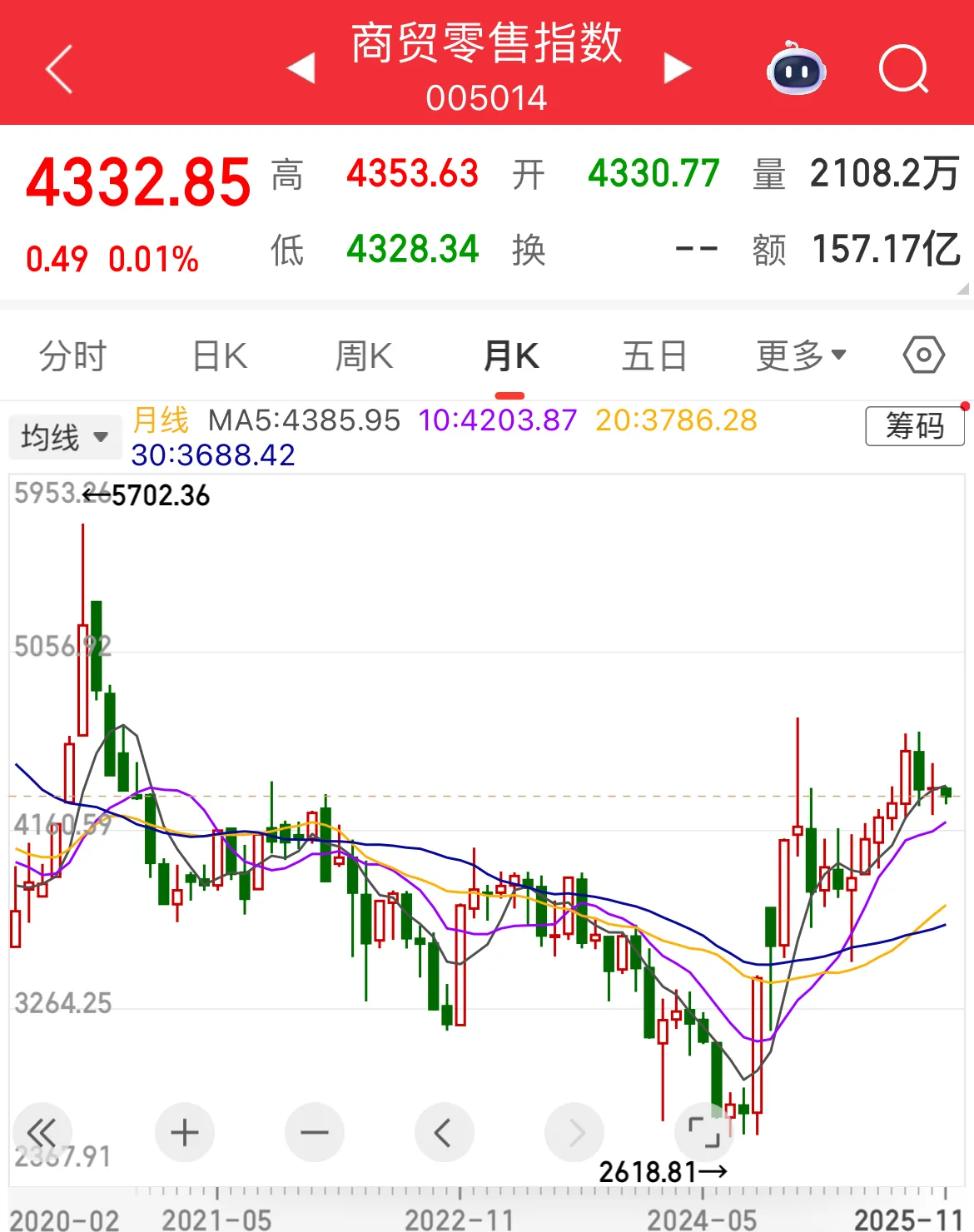Switch to the next index with right triangle
974x1232 pixels.
[678, 68]
